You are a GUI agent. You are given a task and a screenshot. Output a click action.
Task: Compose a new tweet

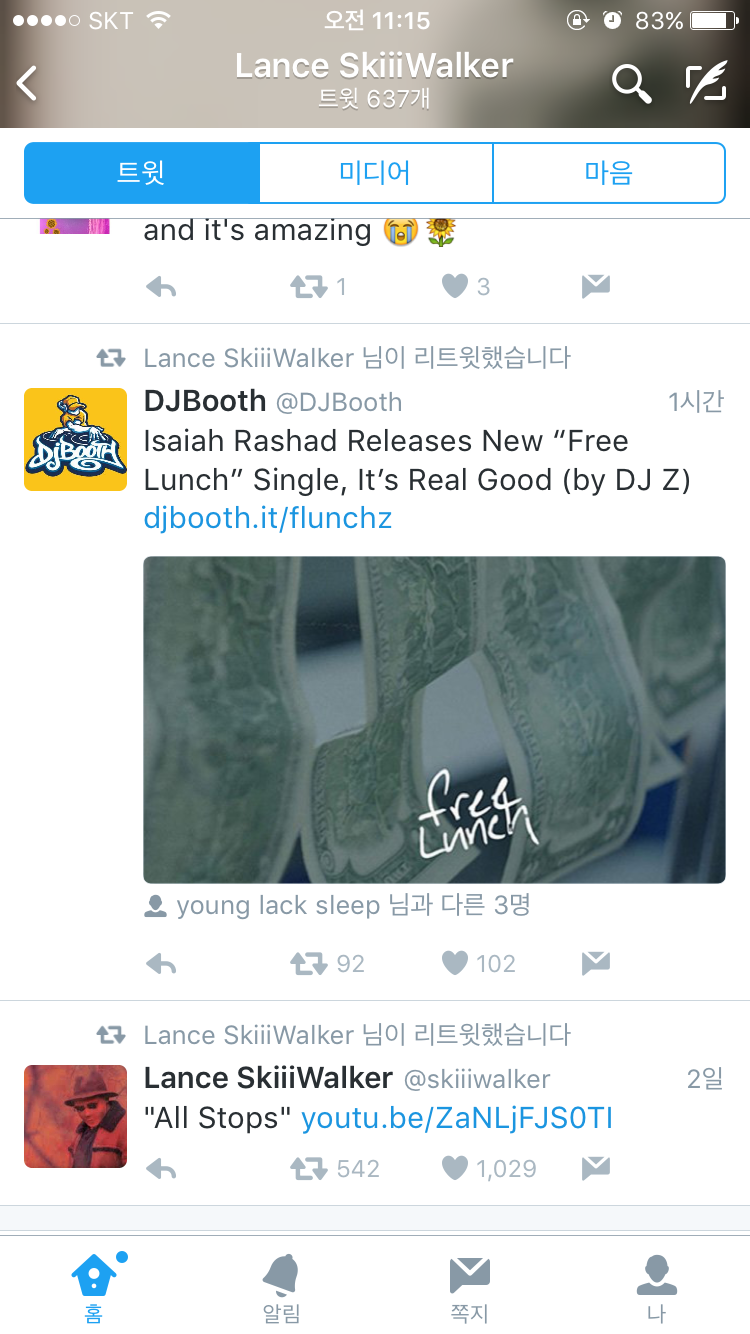pos(706,84)
